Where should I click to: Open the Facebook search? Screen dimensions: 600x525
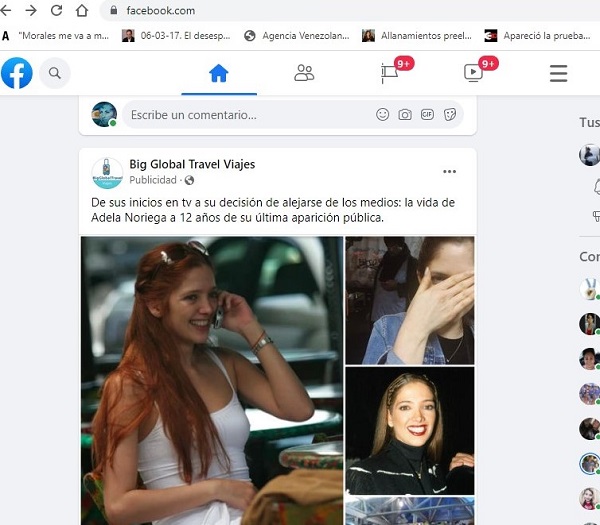click(55, 73)
